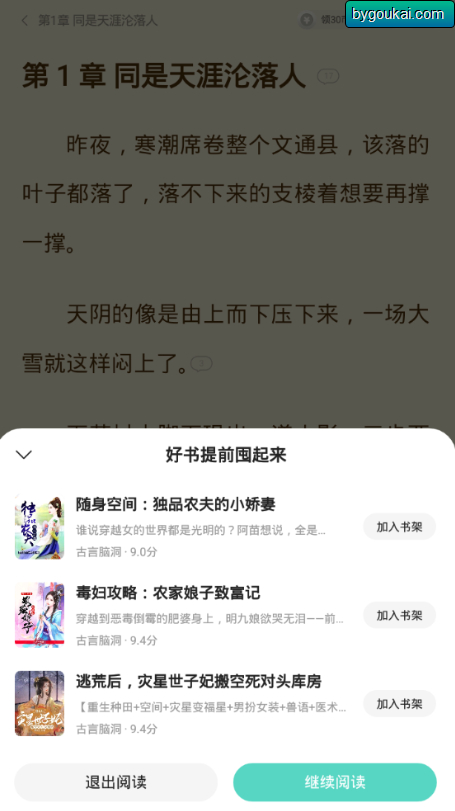Open book 随身空间：独品农夫的小娇妻
Viewport: 455px width, 811px height.
(176, 504)
